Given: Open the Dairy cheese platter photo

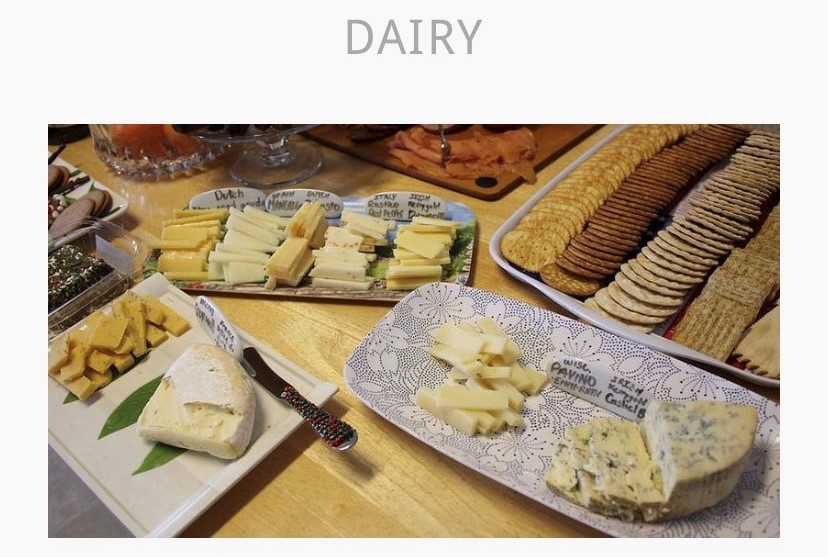Looking at the screenshot, I should tap(413, 330).
